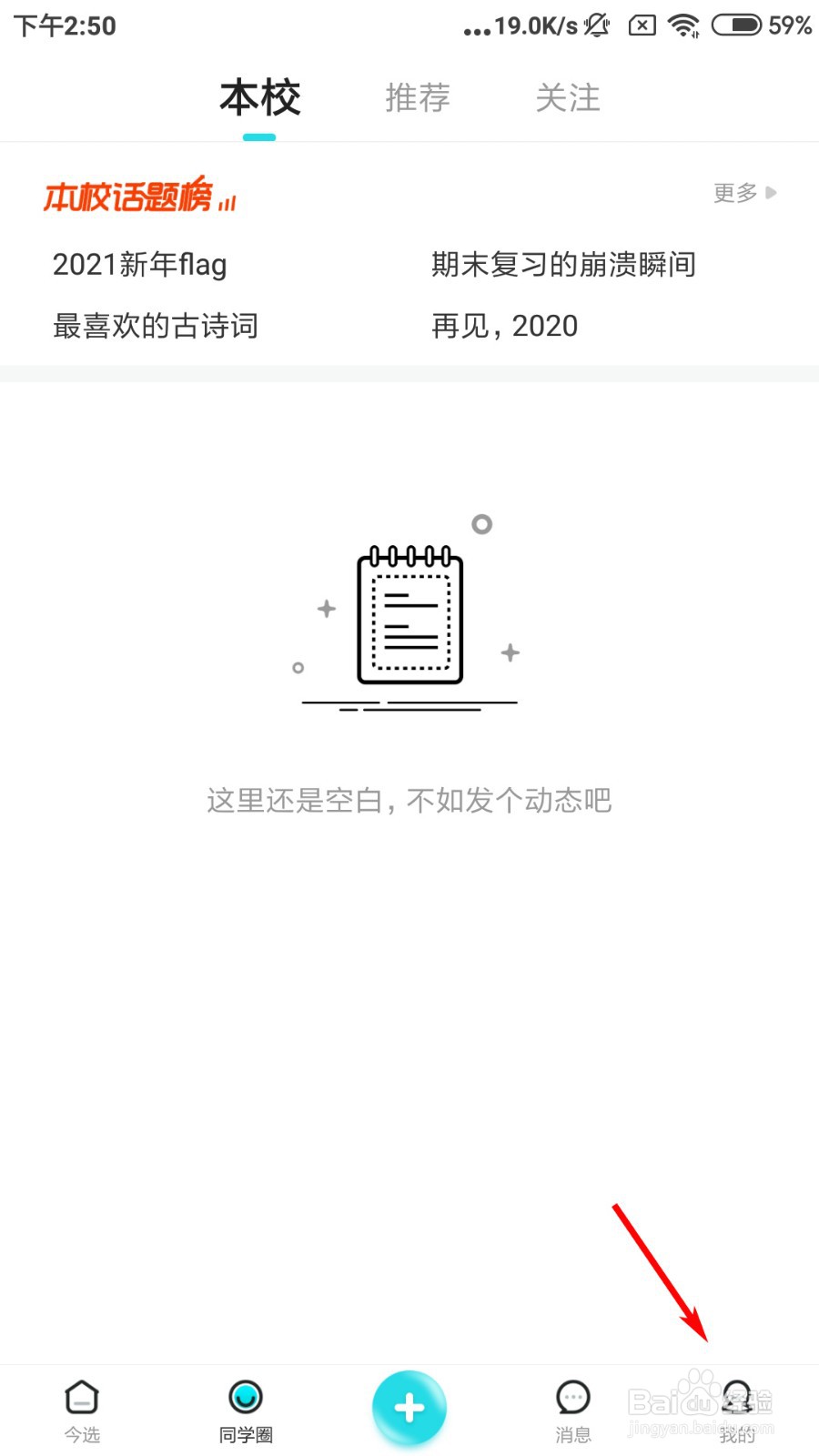Tap the SIM-blocked status icon
The height and width of the screenshot is (1456, 819).
click(642, 25)
